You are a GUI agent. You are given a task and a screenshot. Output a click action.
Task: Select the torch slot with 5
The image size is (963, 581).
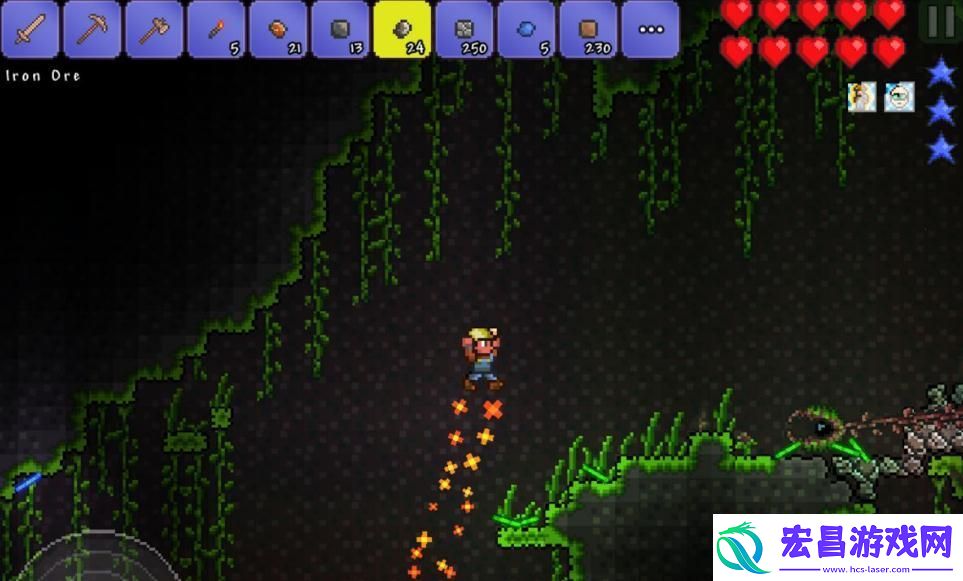[216, 29]
